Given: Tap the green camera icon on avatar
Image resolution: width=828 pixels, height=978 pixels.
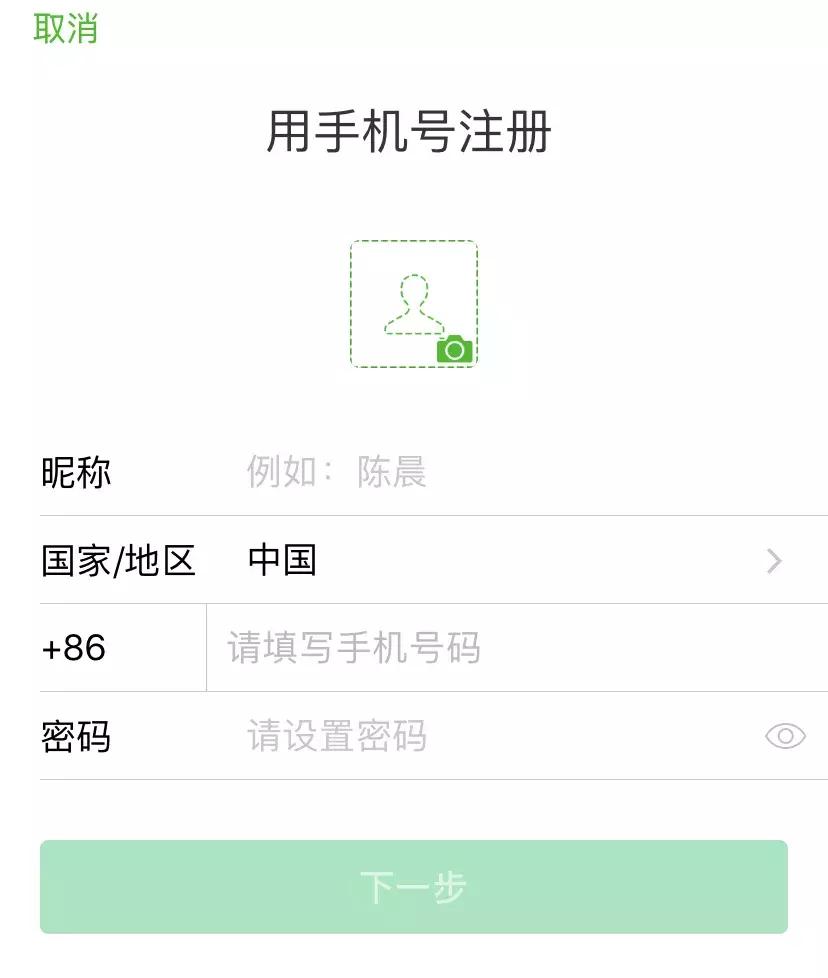Looking at the screenshot, I should (x=453, y=348).
